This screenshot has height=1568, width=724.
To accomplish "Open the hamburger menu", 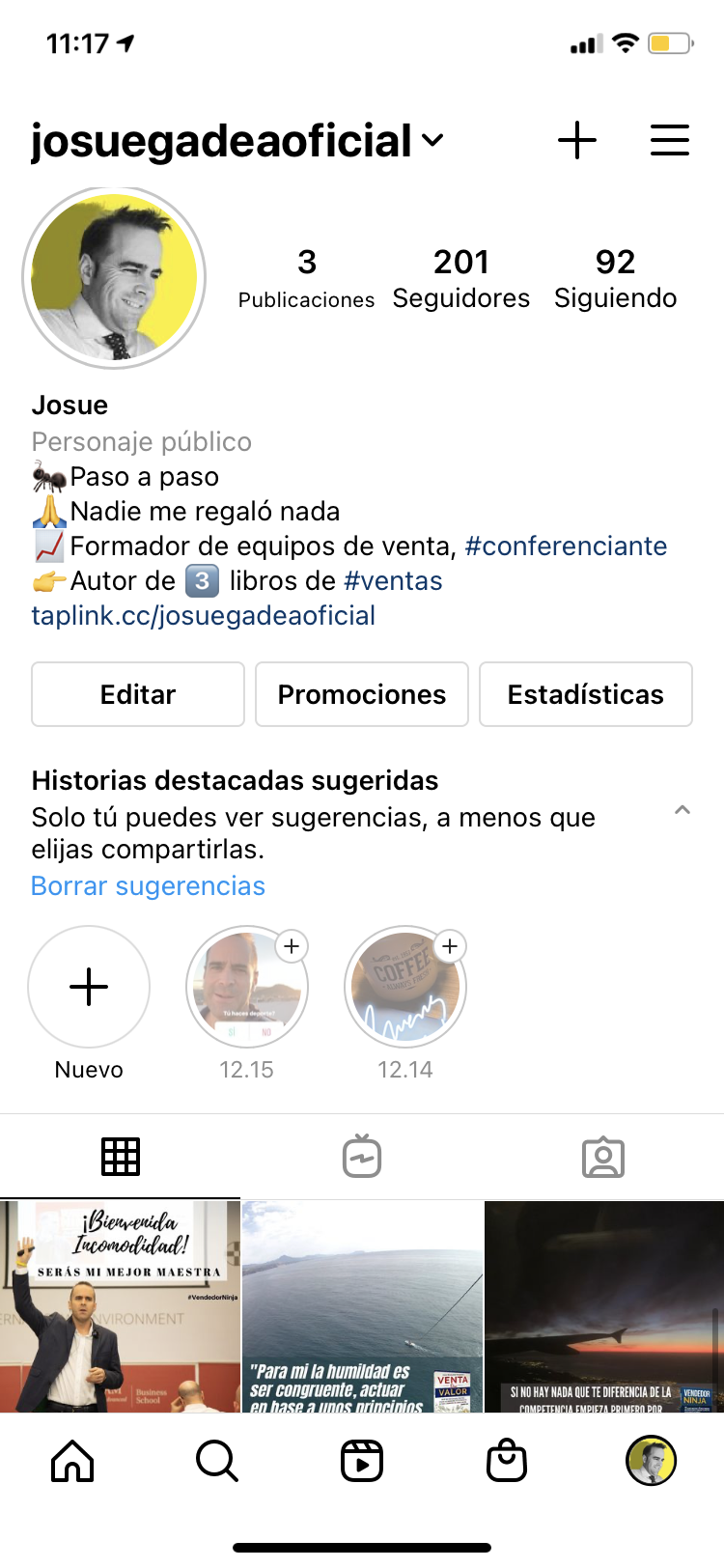I will (670, 141).
